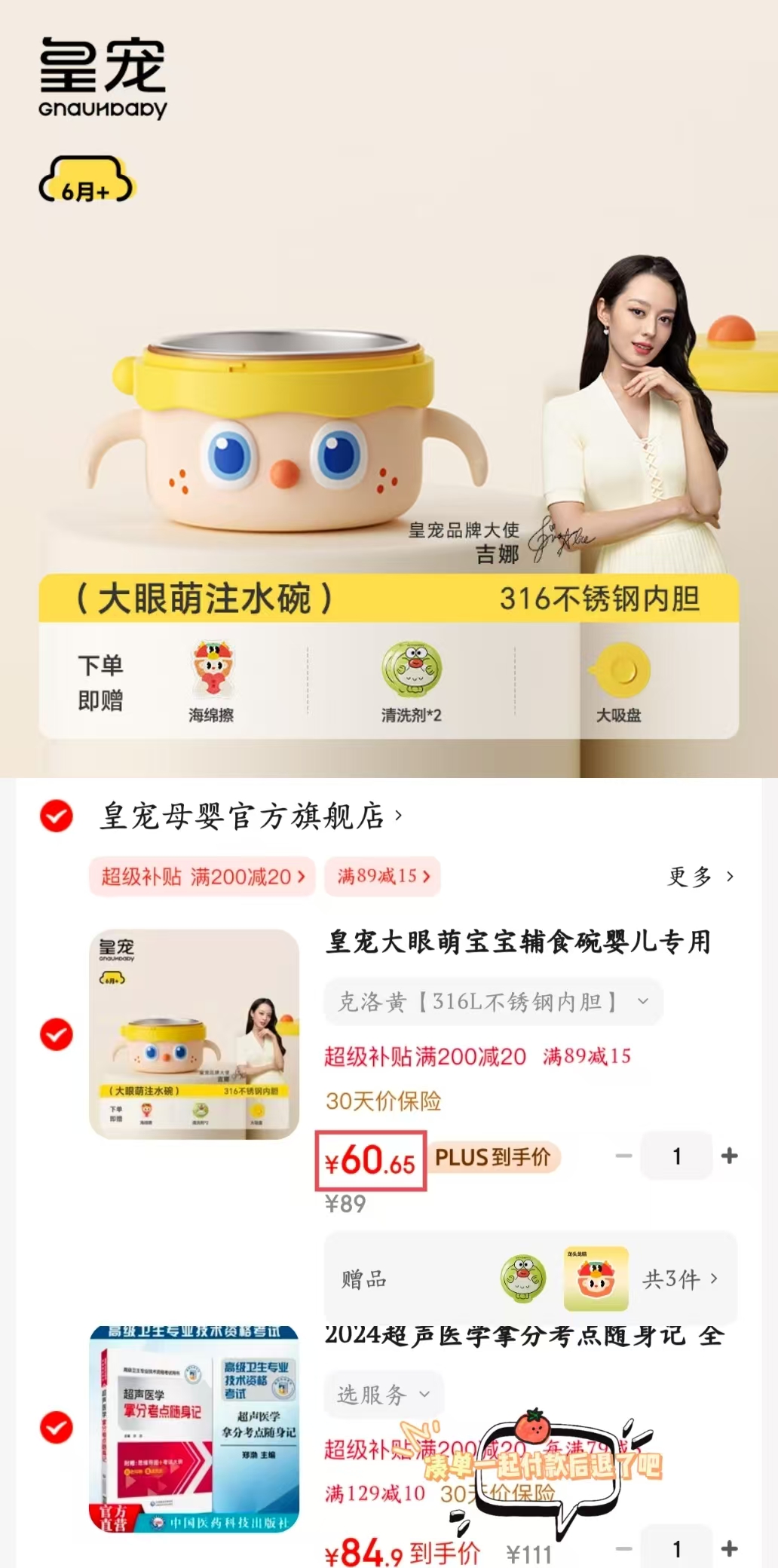Click the dragon gift icon in 赠品 row
The image size is (778, 1568).
click(x=596, y=1278)
